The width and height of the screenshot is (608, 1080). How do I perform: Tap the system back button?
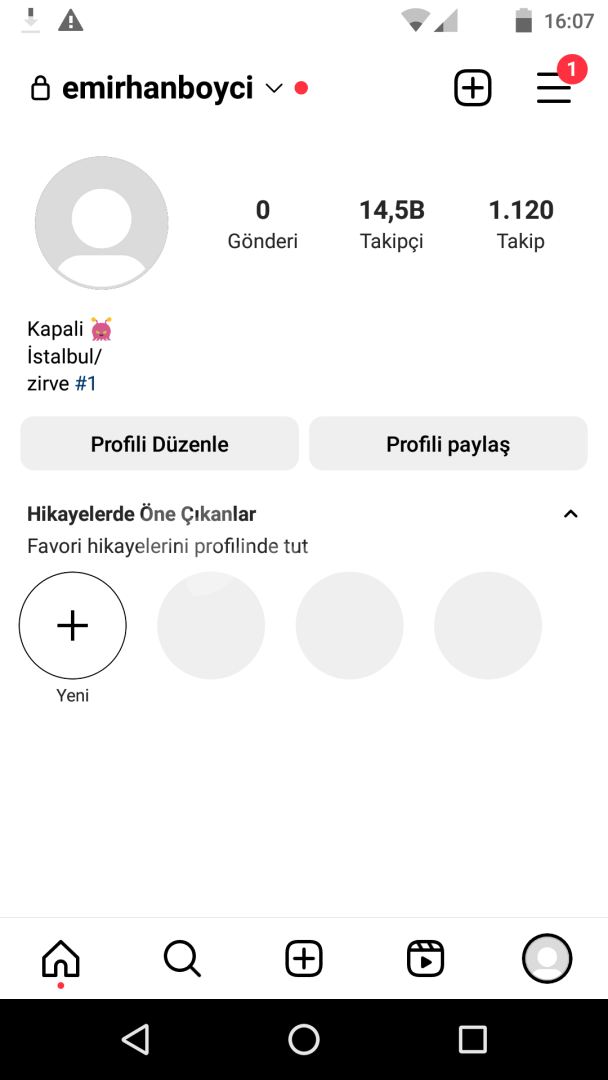pos(135,1039)
